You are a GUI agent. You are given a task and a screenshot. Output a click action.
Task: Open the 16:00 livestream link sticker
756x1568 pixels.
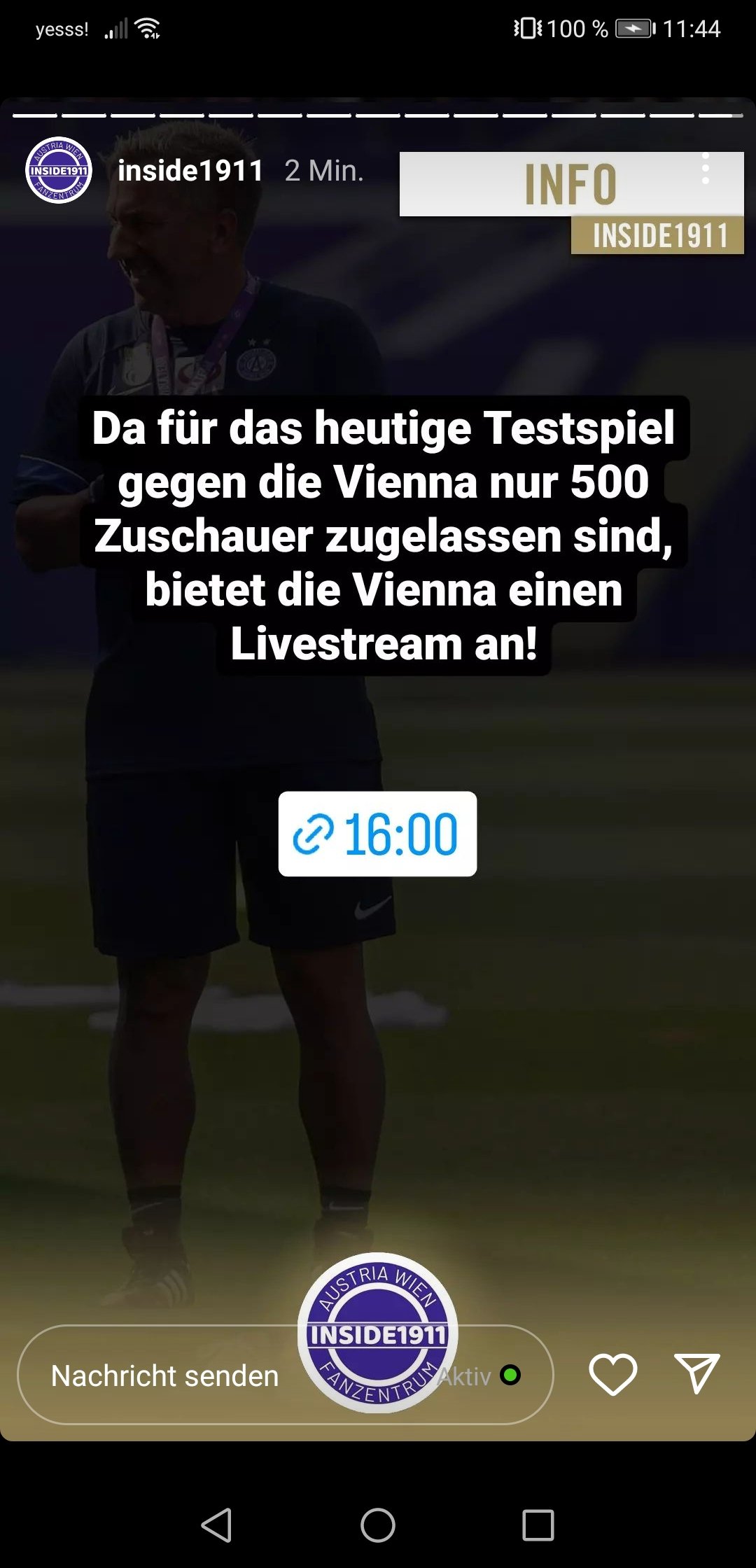[377, 834]
